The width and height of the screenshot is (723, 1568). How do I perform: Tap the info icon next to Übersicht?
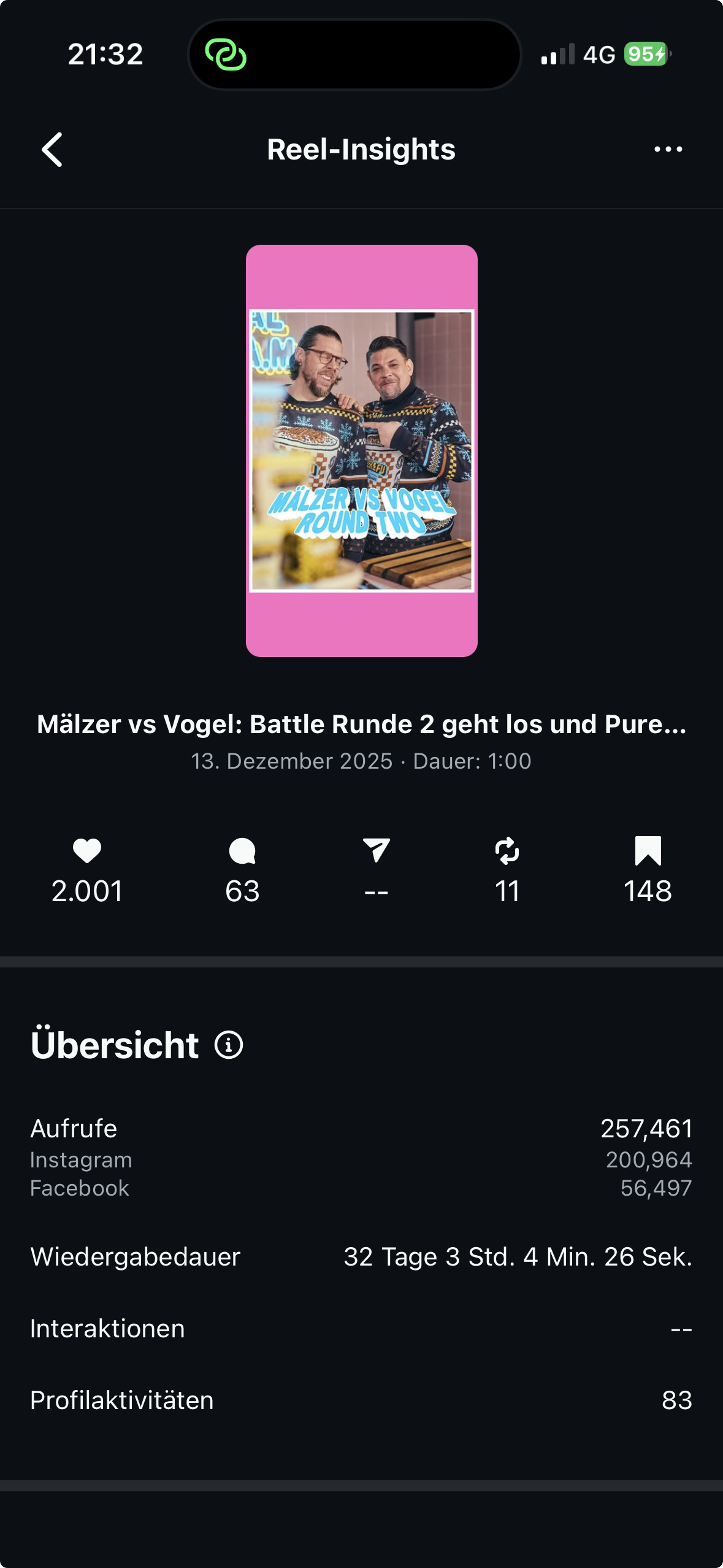coord(229,1045)
